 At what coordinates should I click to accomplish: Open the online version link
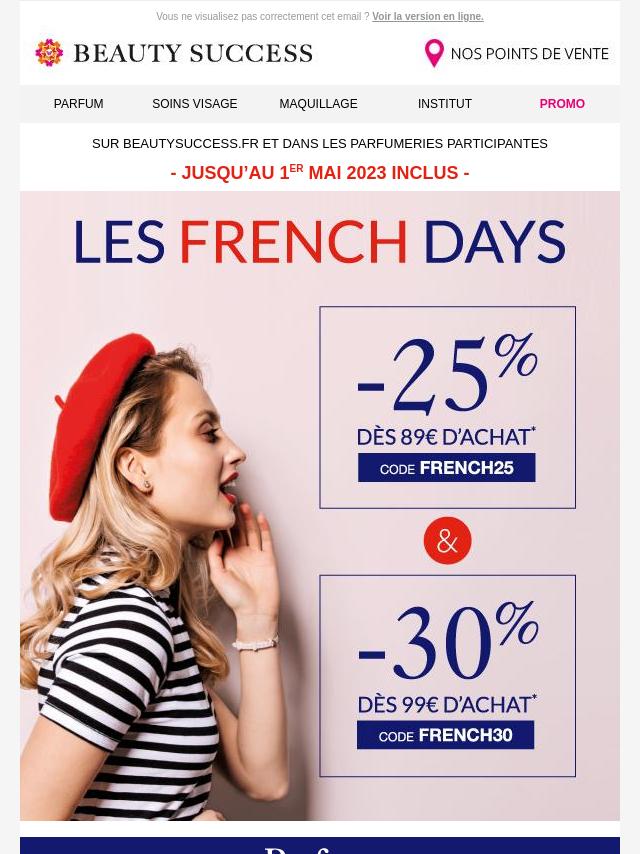coord(427,17)
